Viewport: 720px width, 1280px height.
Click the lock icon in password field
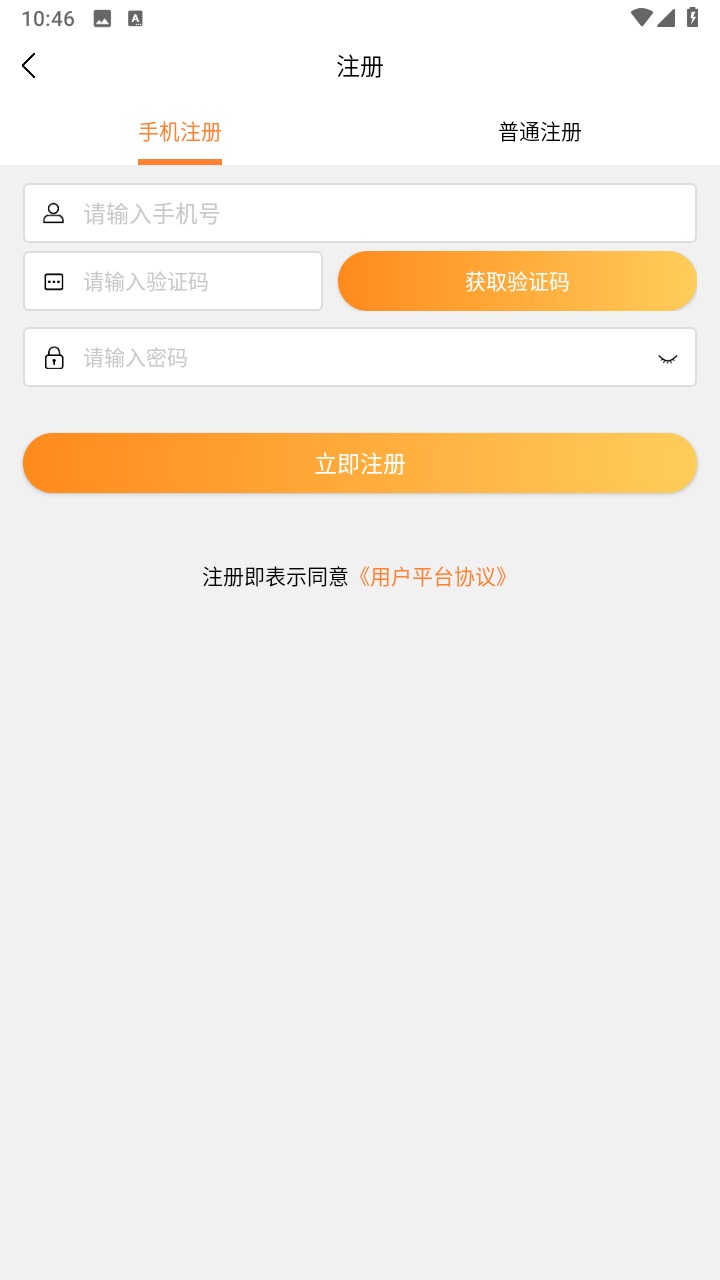(x=53, y=357)
